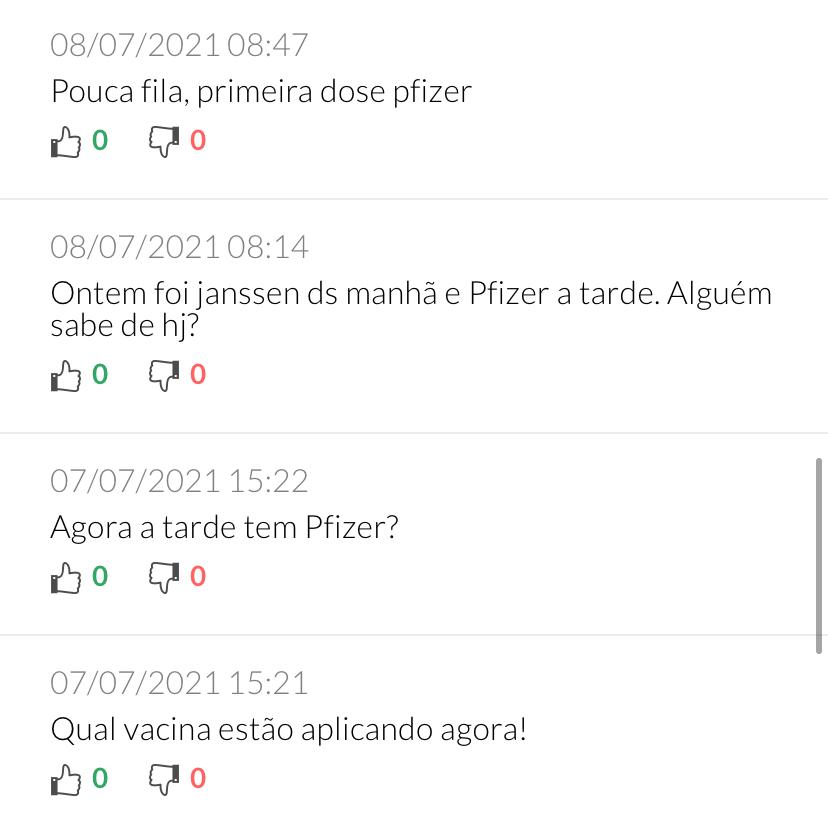Dislike the 'Pouca fila, primeira dose pfizer' comment
Viewport: 828px width, 831px height.
(x=164, y=142)
